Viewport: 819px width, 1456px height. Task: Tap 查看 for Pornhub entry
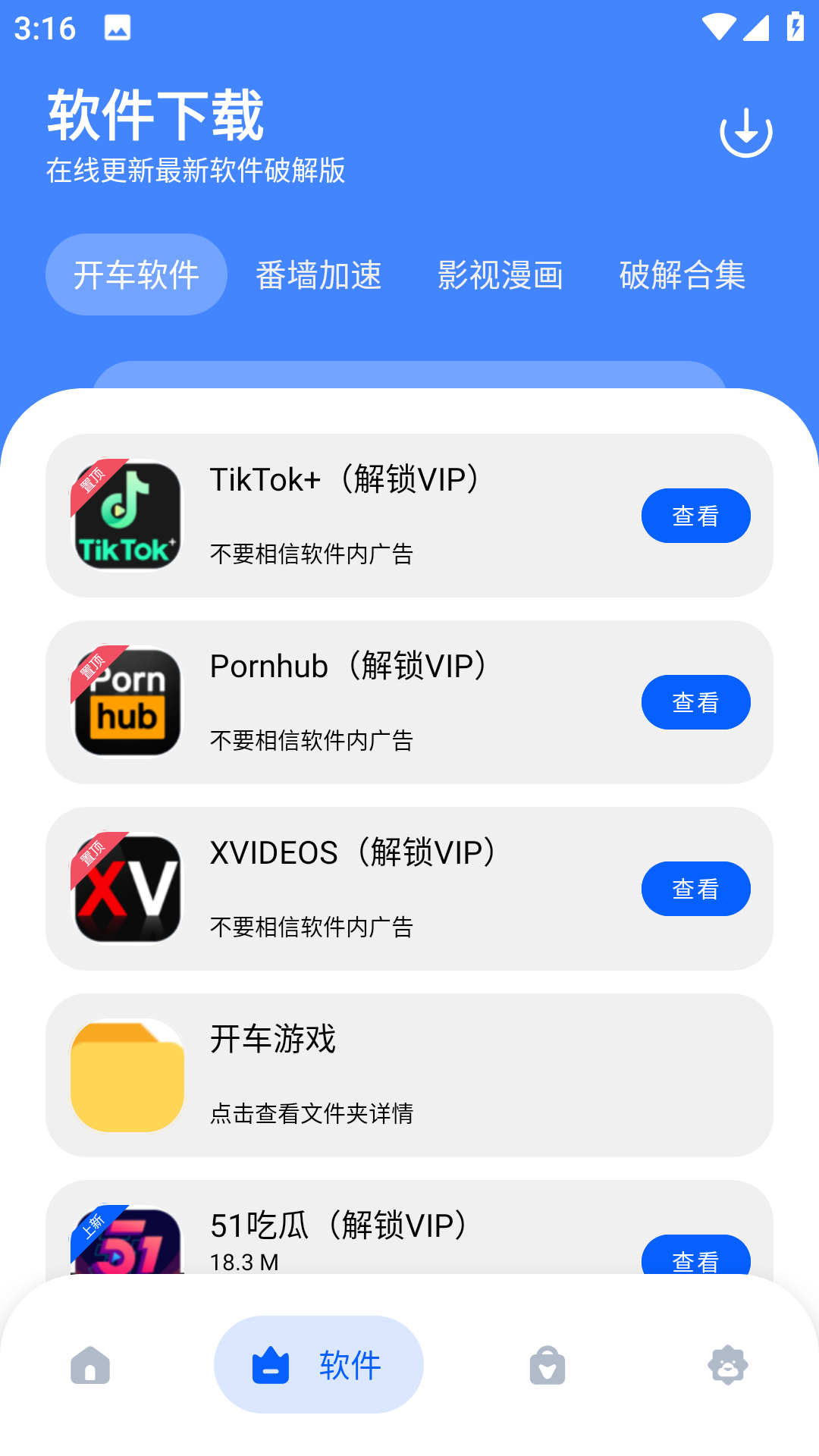[695, 702]
